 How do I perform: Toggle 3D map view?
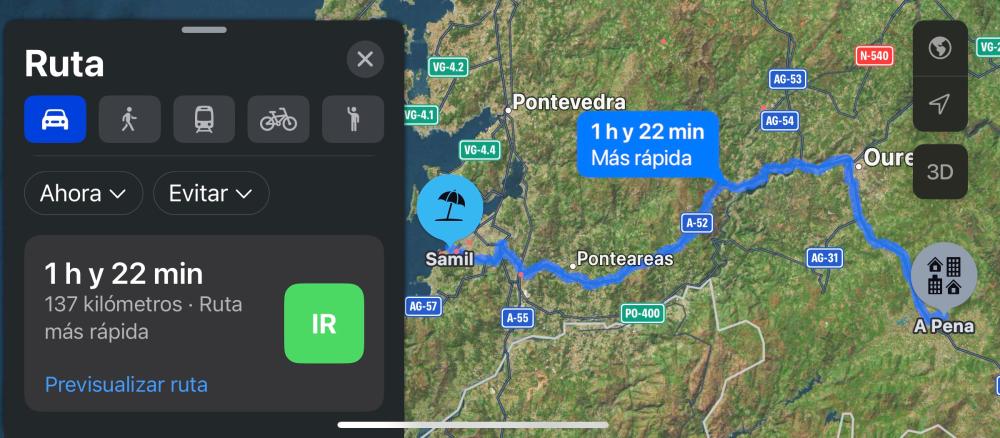coord(940,171)
